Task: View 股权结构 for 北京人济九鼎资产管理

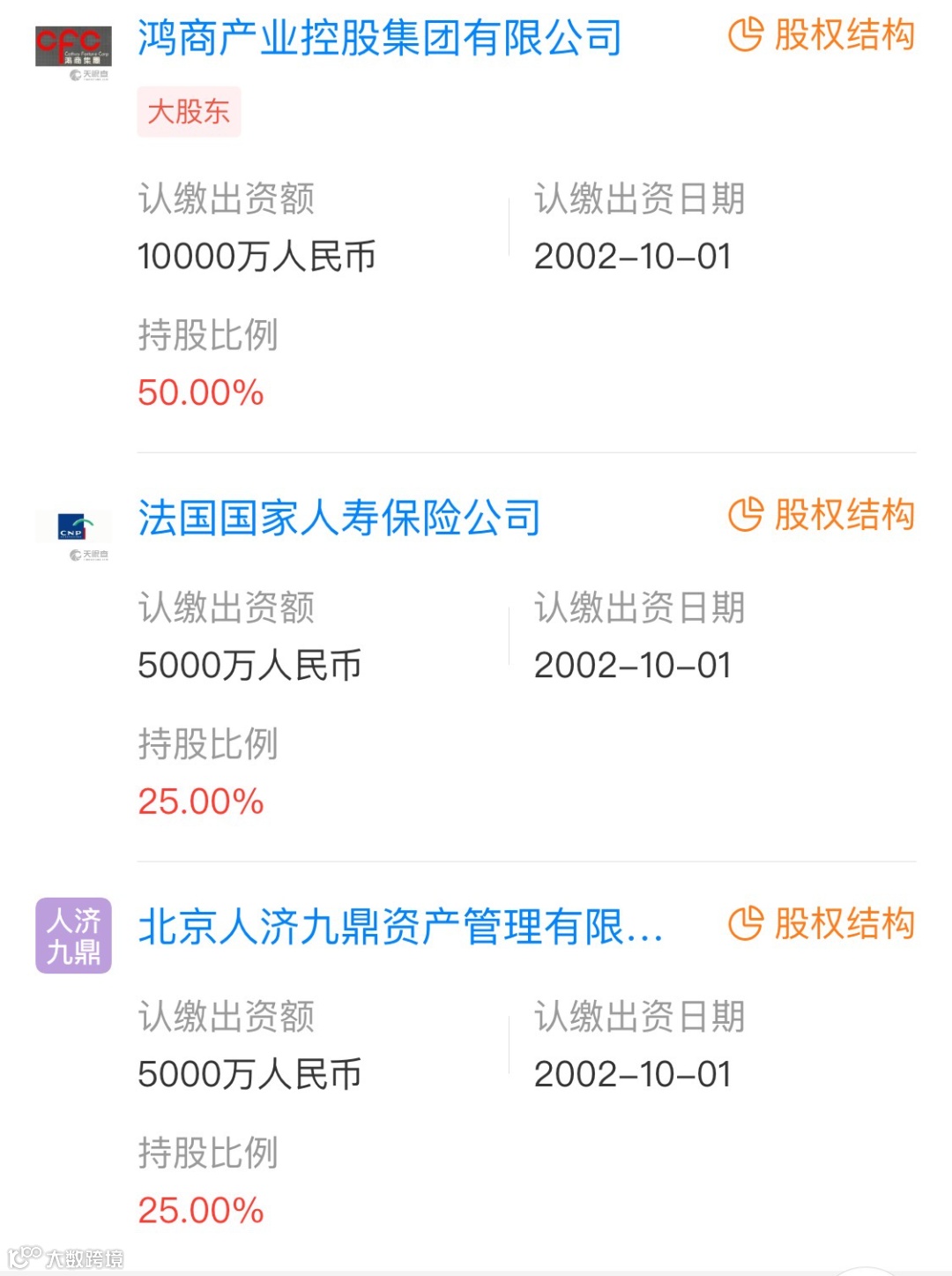Action: coord(822,924)
